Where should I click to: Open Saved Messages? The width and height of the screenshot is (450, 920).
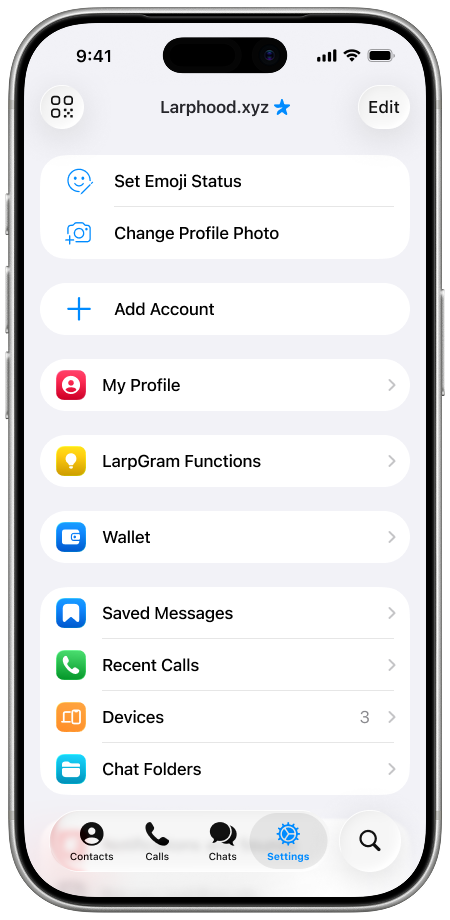point(225,613)
